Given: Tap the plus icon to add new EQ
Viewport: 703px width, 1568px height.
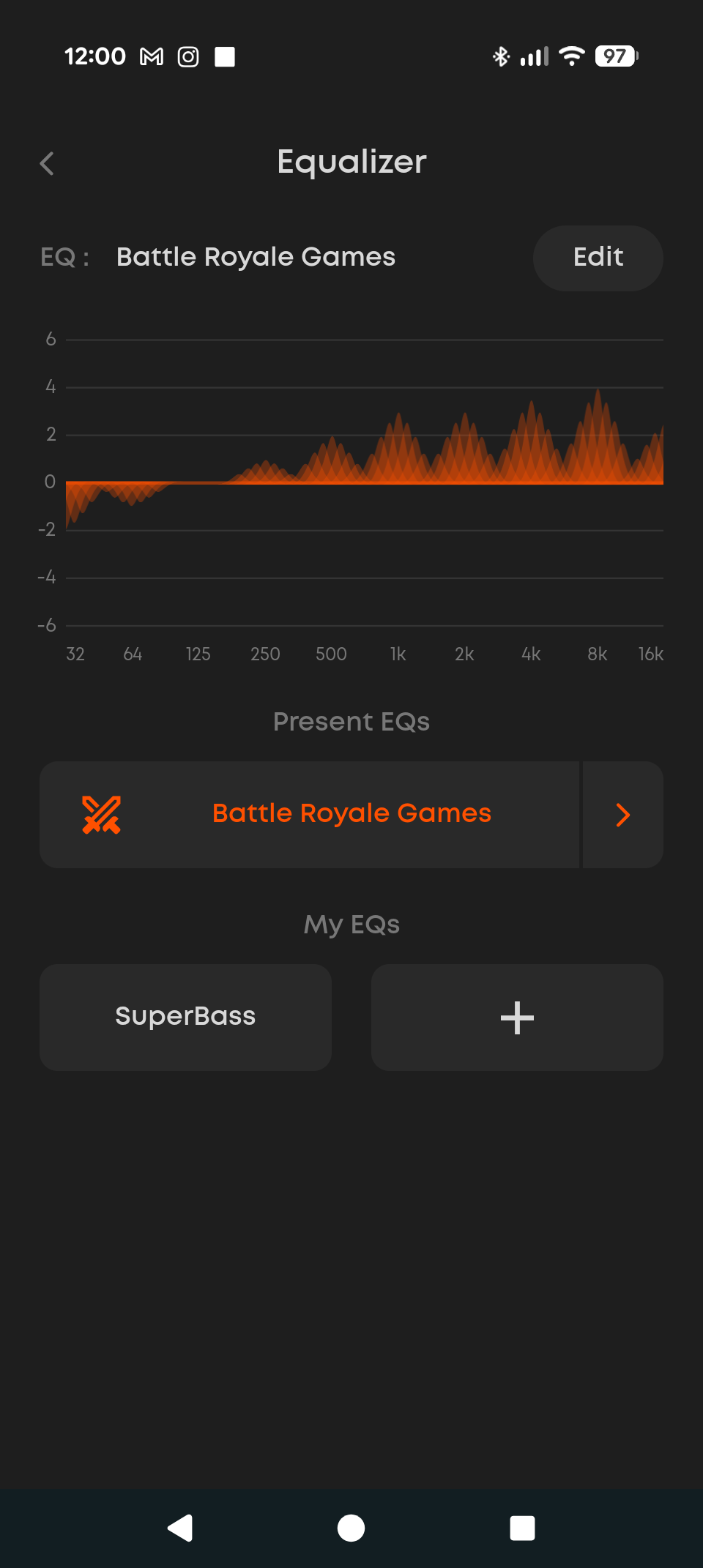Looking at the screenshot, I should [x=516, y=1017].
